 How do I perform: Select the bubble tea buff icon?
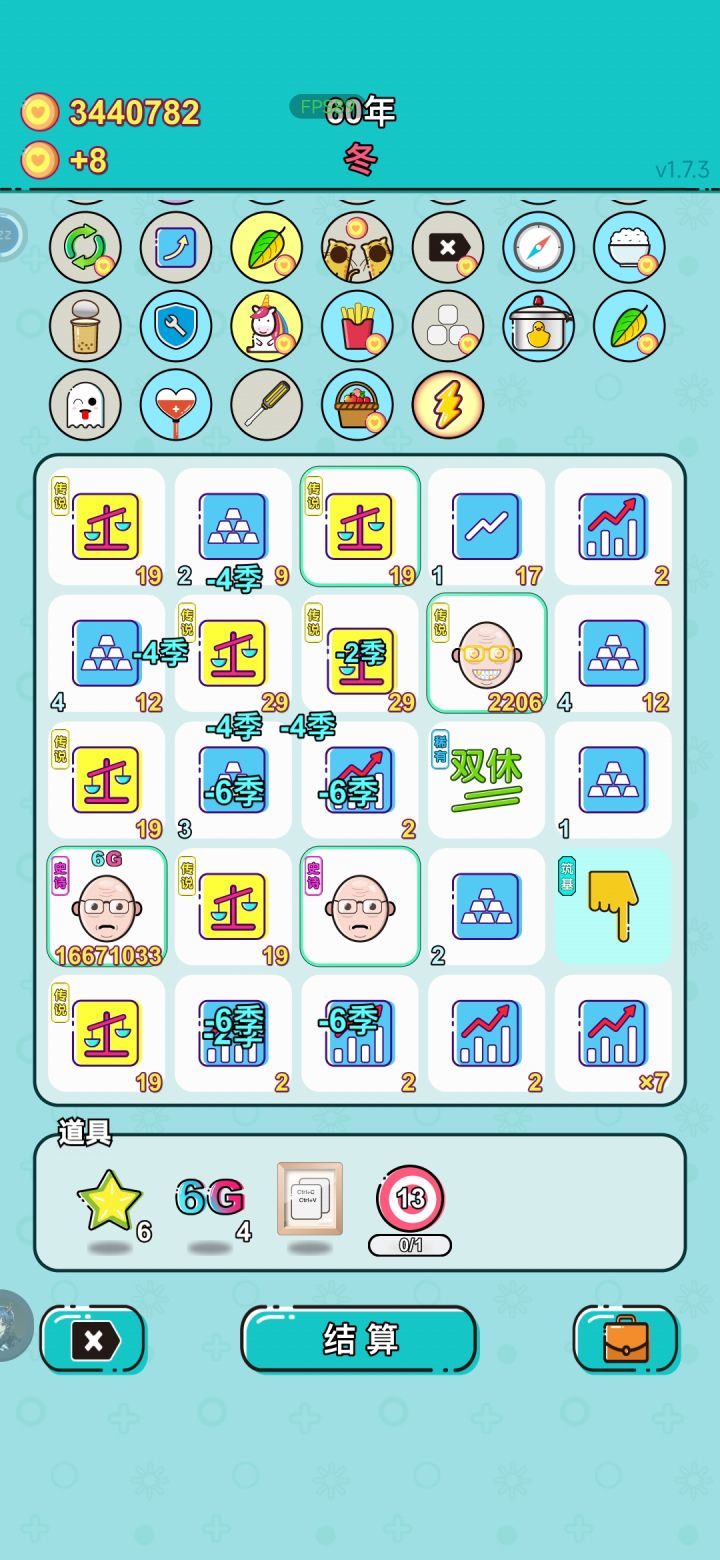86,327
